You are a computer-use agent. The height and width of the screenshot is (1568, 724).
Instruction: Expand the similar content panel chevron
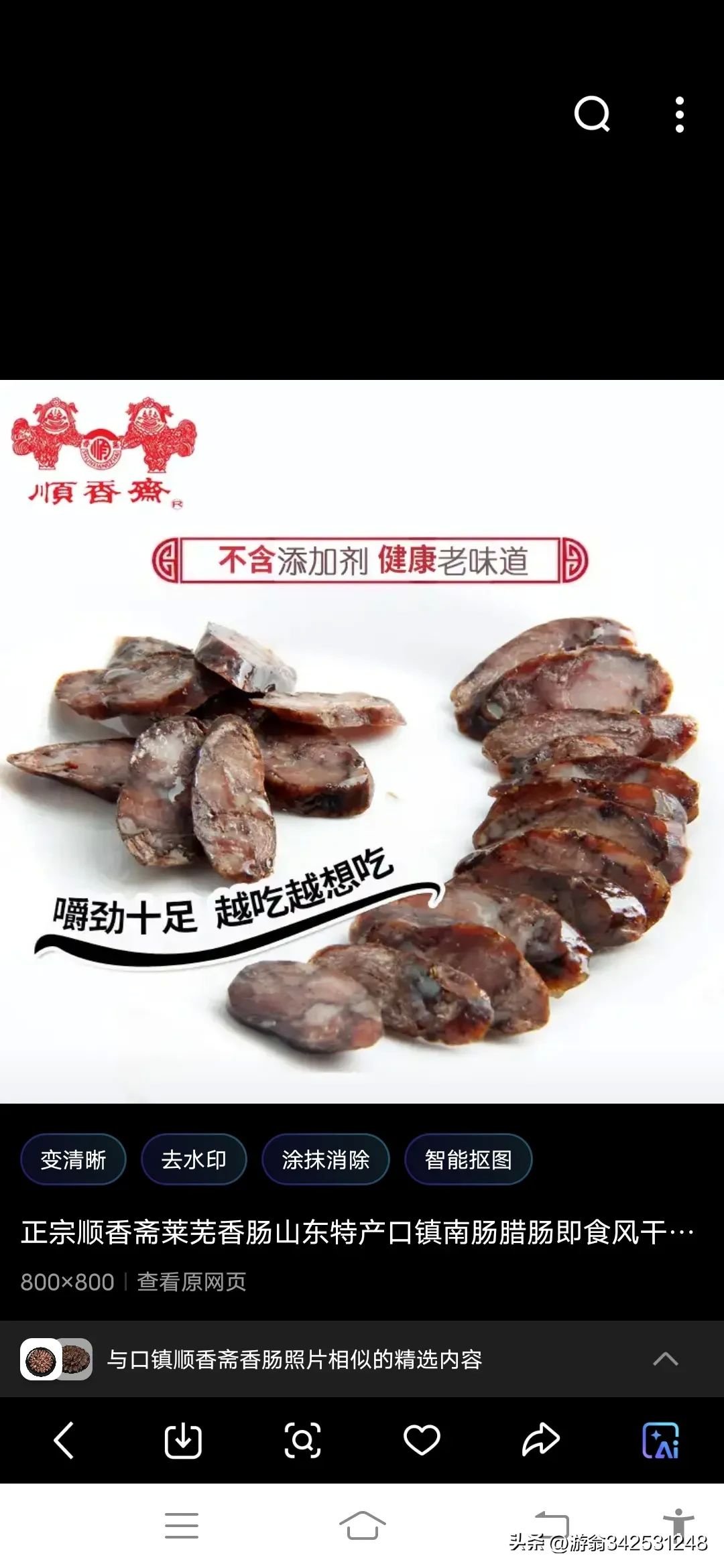665,1359
